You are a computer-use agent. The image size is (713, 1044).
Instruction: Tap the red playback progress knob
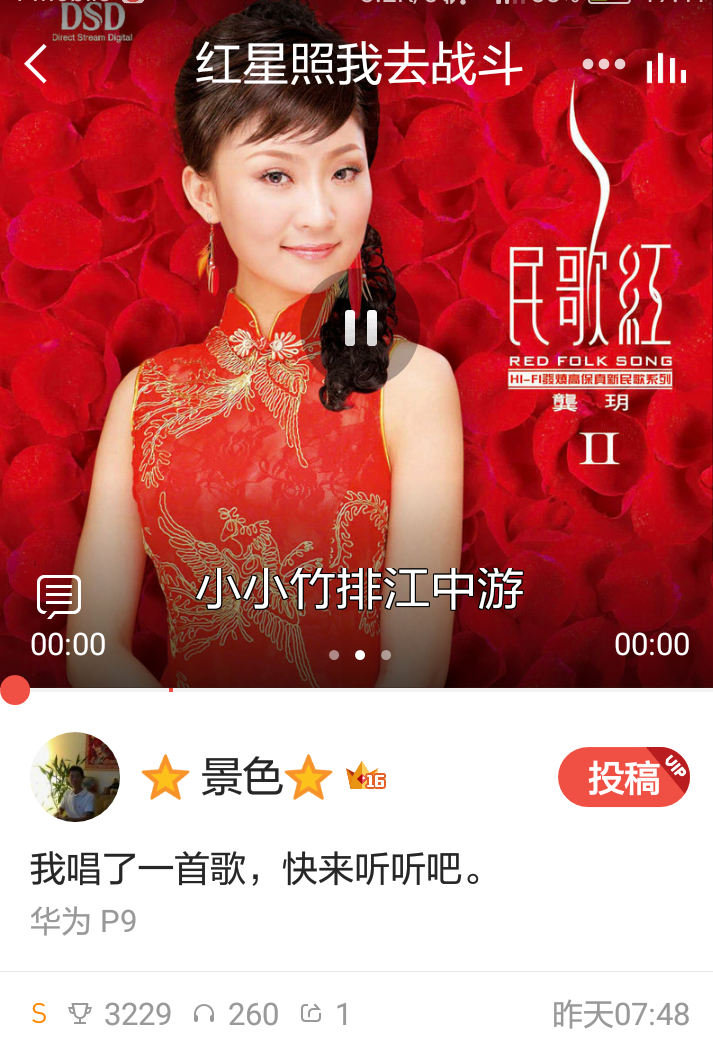[14, 690]
